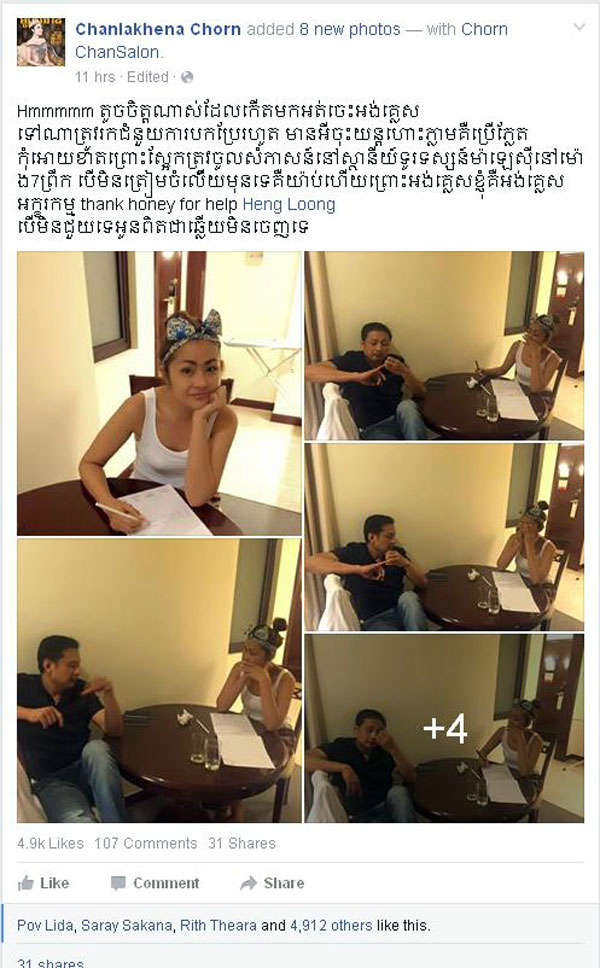See who made the 31 Shares
This screenshot has height=968, width=600.
[x=242, y=843]
